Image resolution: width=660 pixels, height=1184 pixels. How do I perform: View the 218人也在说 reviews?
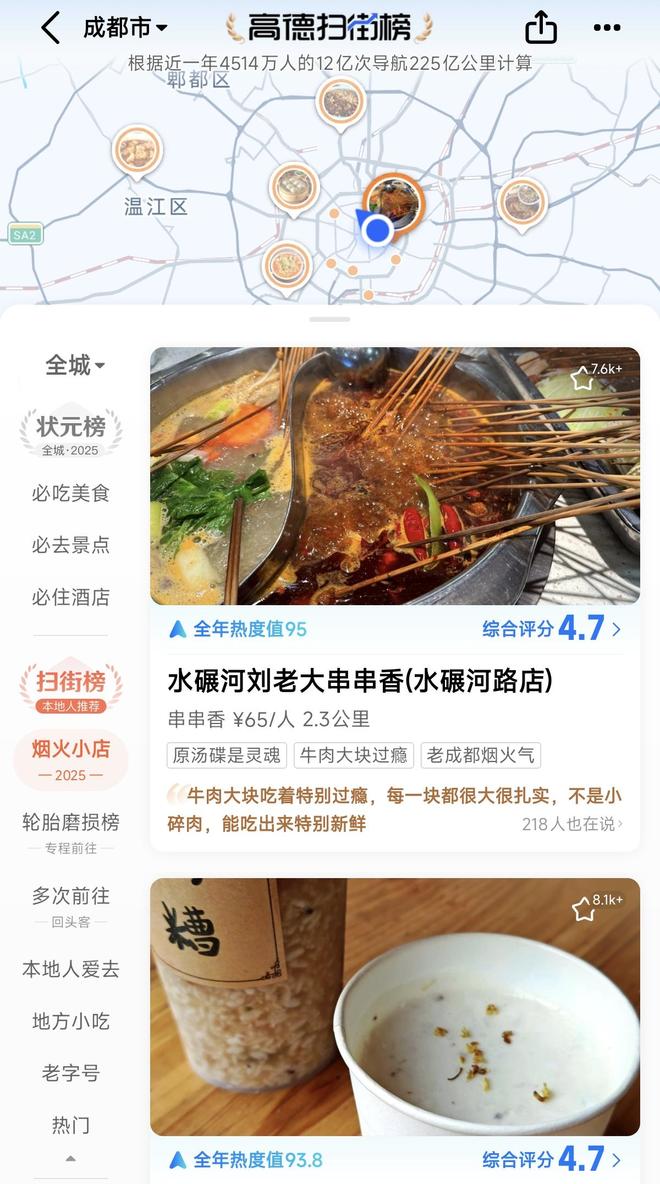click(572, 824)
